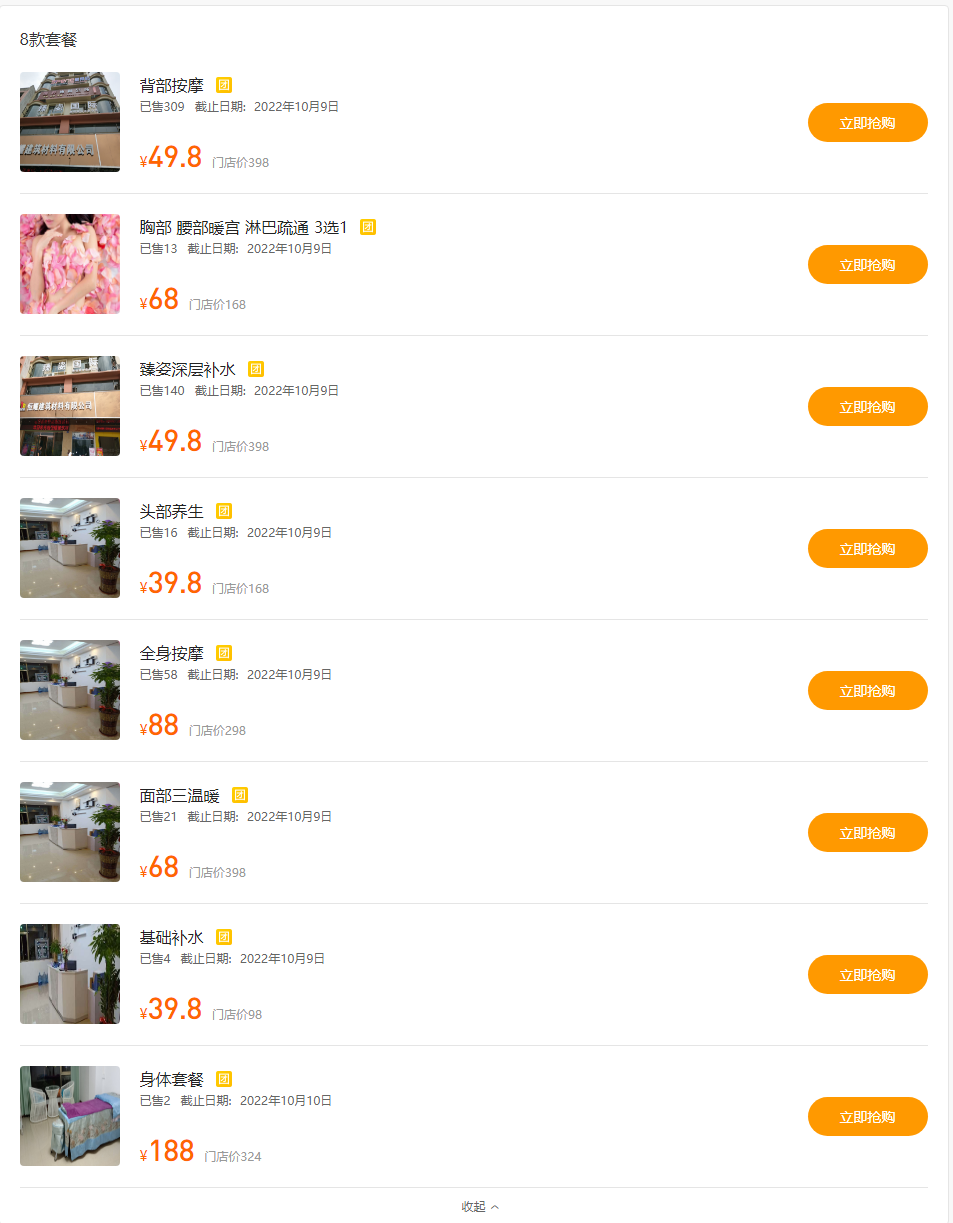Open the 面部三温暖 package image
The height and width of the screenshot is (1223, 953).
click(x=70, y=832)
